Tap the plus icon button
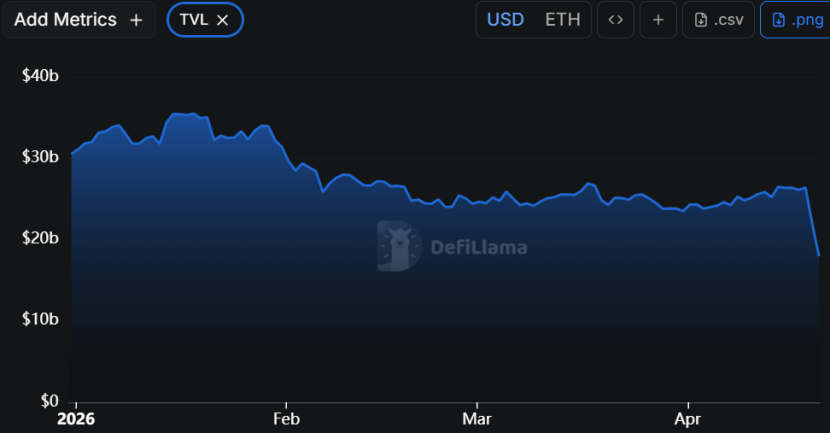The width and height of the screenshot is (830, 433). coord(657,20)
